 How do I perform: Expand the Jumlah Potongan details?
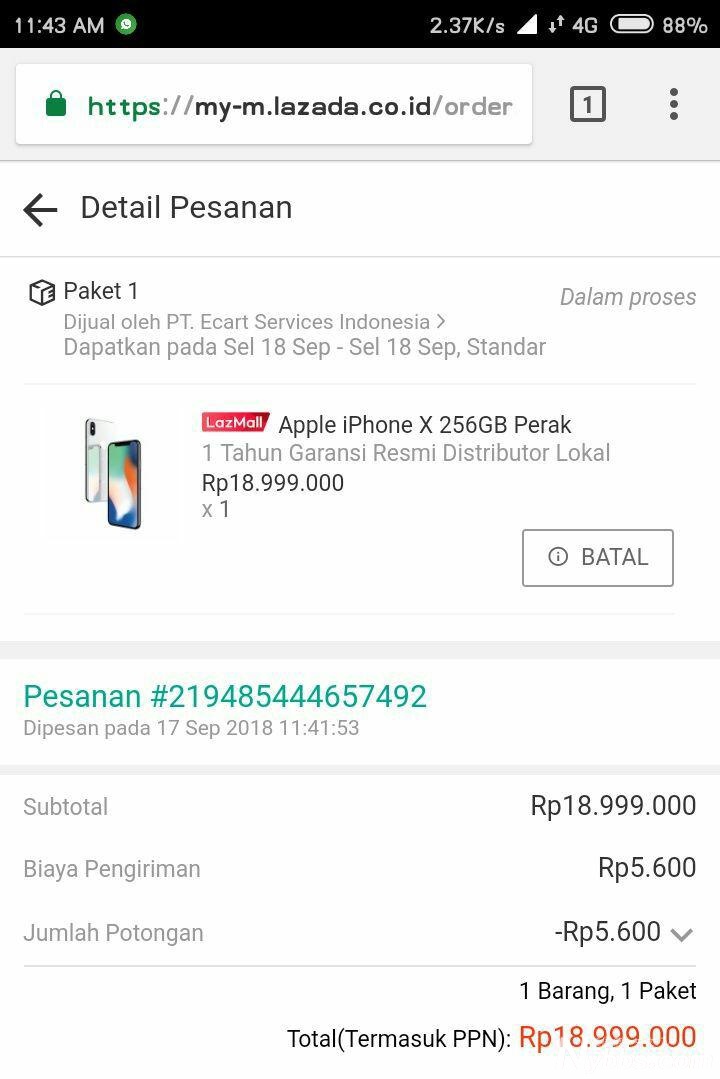click(x=681, y=935)
